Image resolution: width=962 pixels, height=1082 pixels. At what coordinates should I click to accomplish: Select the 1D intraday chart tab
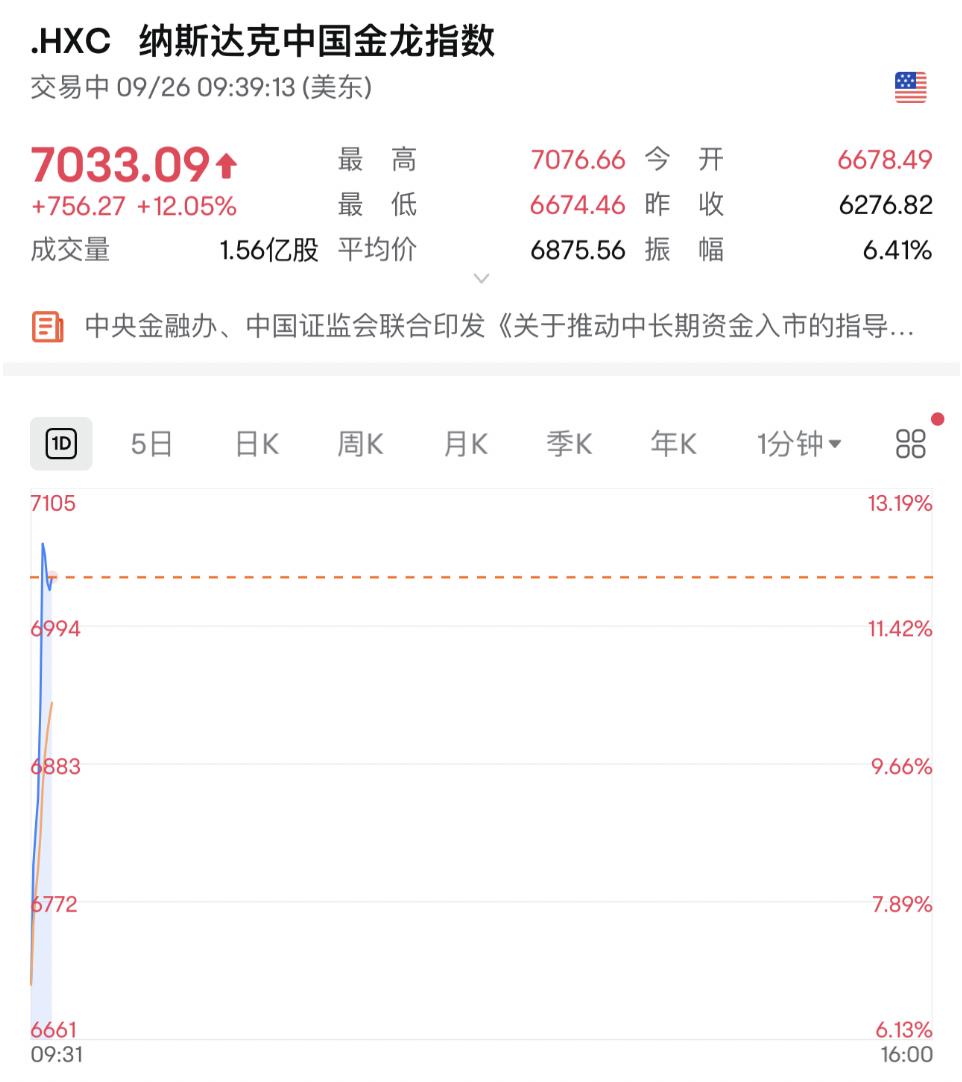point(62,444)
